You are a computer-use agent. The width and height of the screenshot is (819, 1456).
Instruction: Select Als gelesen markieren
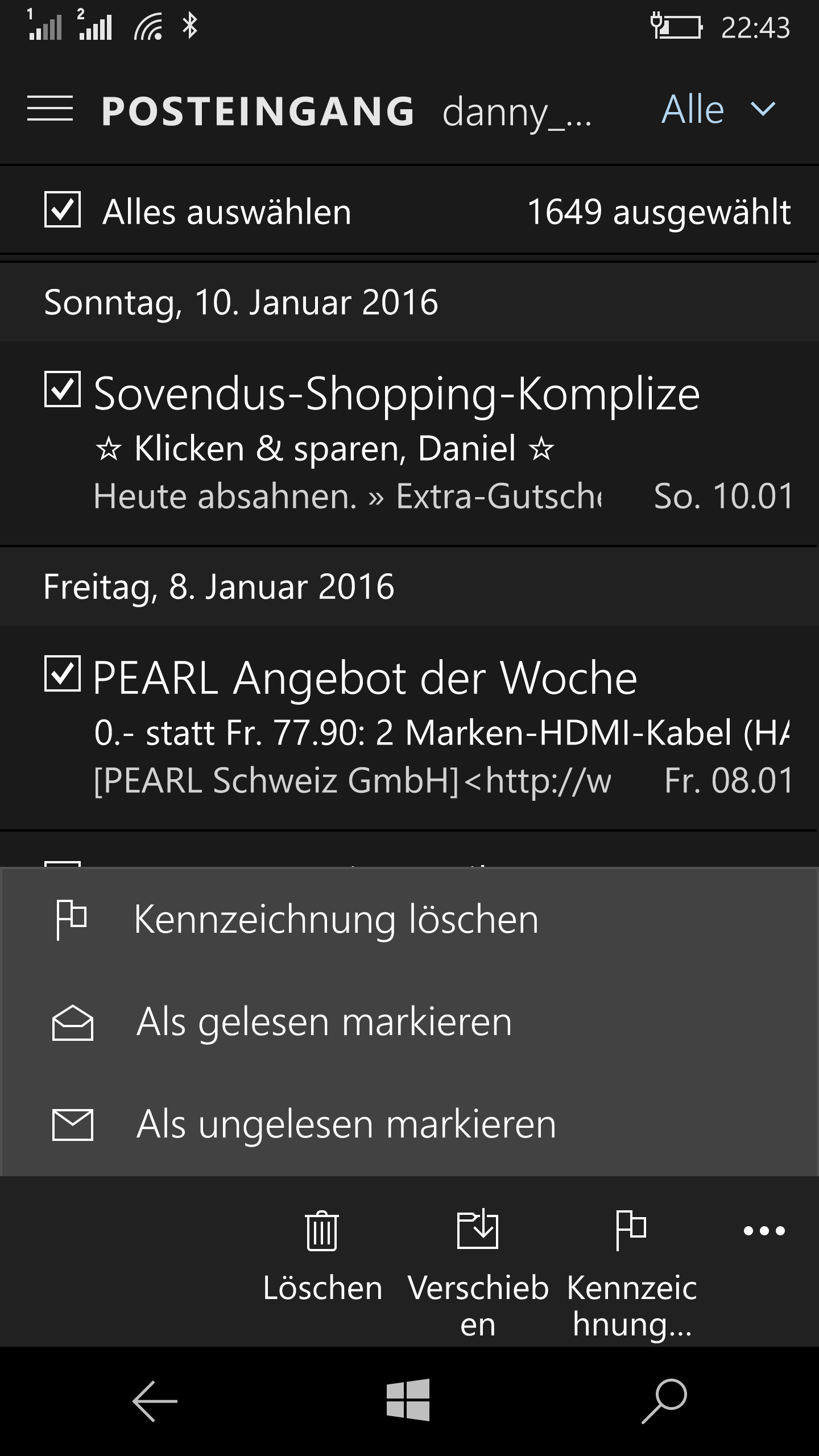(x=409, y=1021)
